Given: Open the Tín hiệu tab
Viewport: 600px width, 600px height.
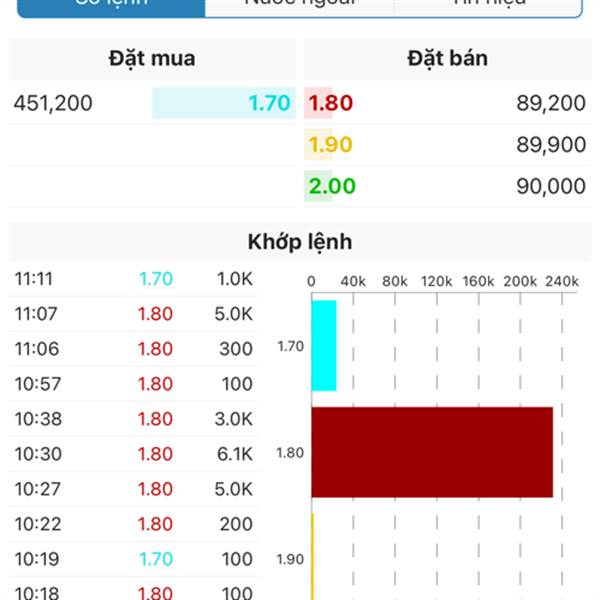Looking at the screenshot, I should click(x=487, y=5).
